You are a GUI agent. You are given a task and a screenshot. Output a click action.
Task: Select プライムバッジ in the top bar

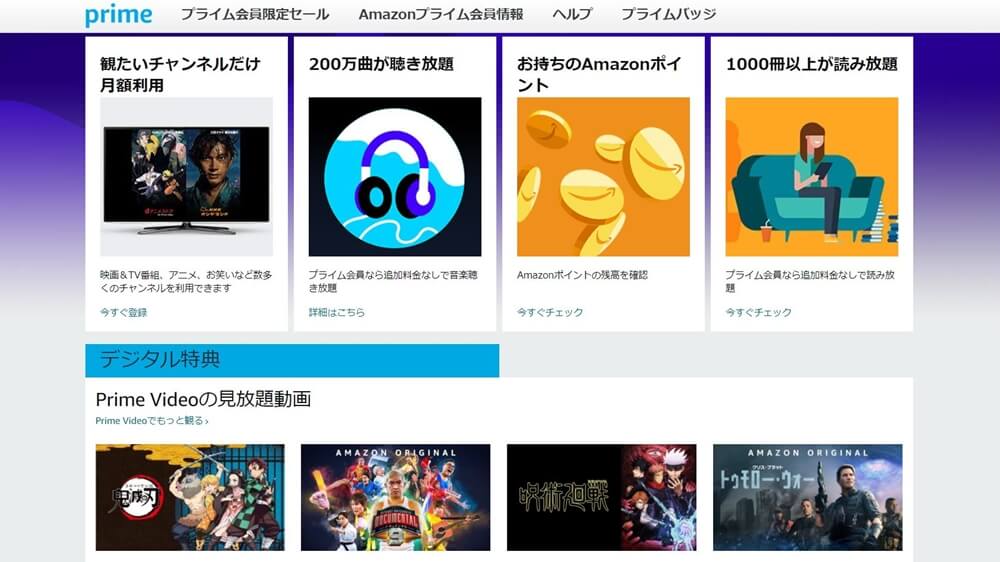pyautogui.click(x=668, y=15)
